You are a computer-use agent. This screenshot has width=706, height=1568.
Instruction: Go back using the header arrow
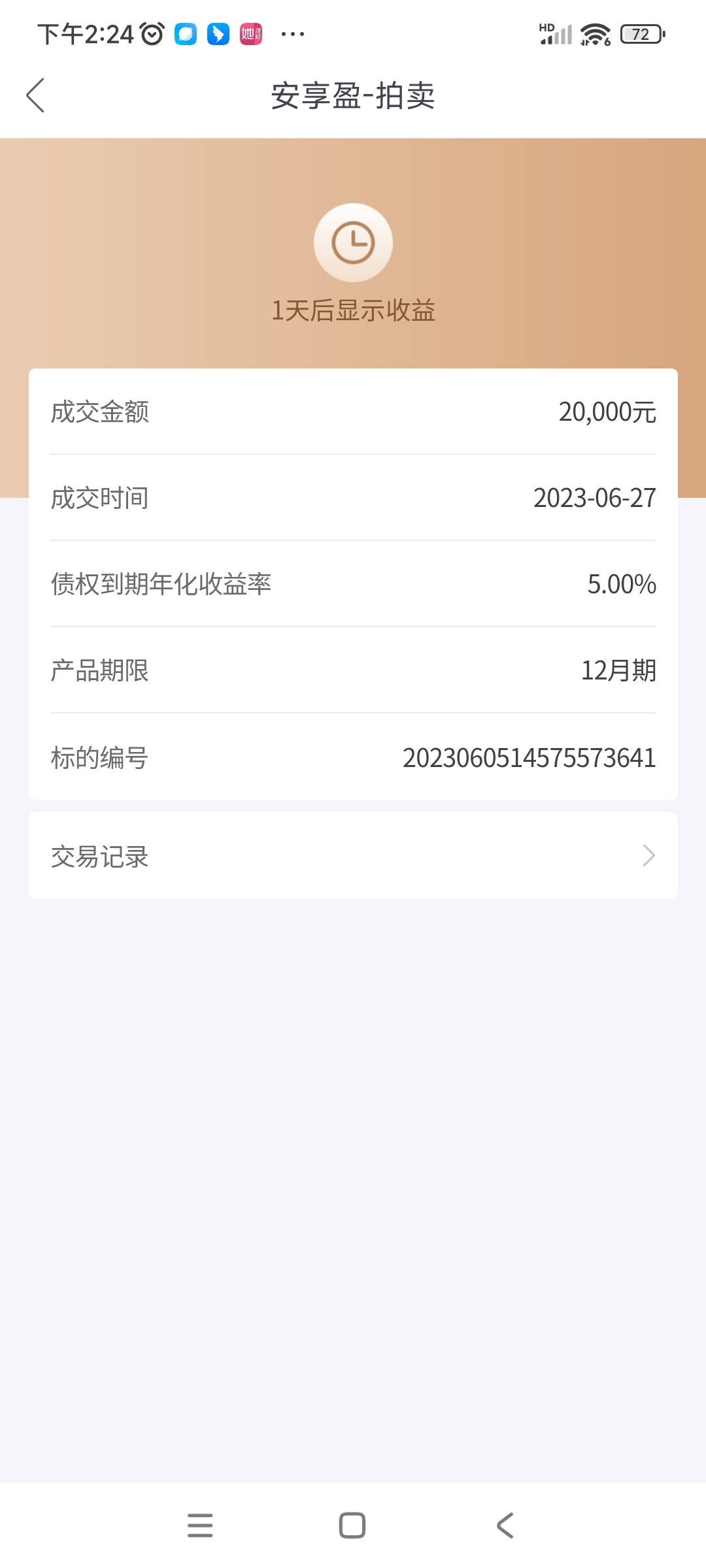coord(35,95)
